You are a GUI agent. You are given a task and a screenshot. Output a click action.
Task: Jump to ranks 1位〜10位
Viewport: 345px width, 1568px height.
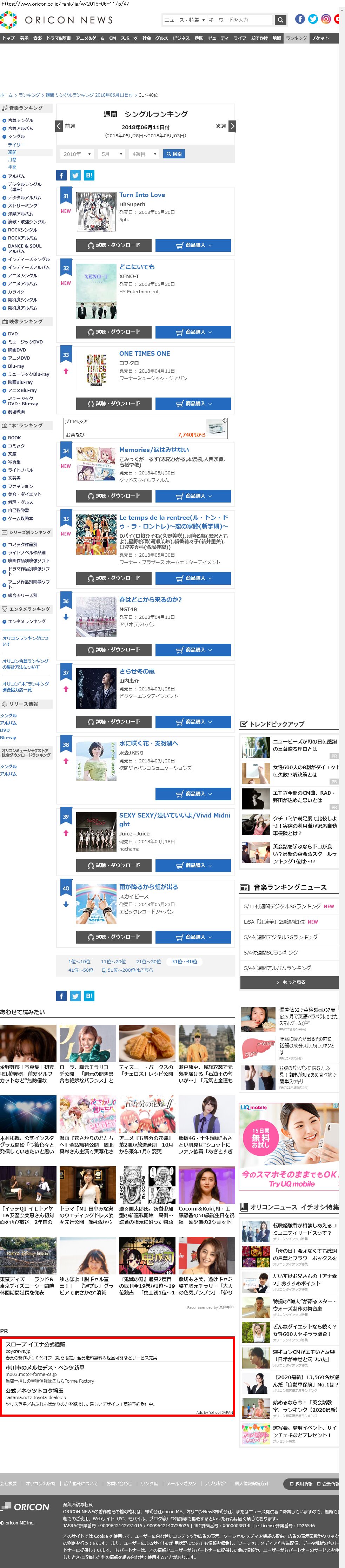point(79,962)
